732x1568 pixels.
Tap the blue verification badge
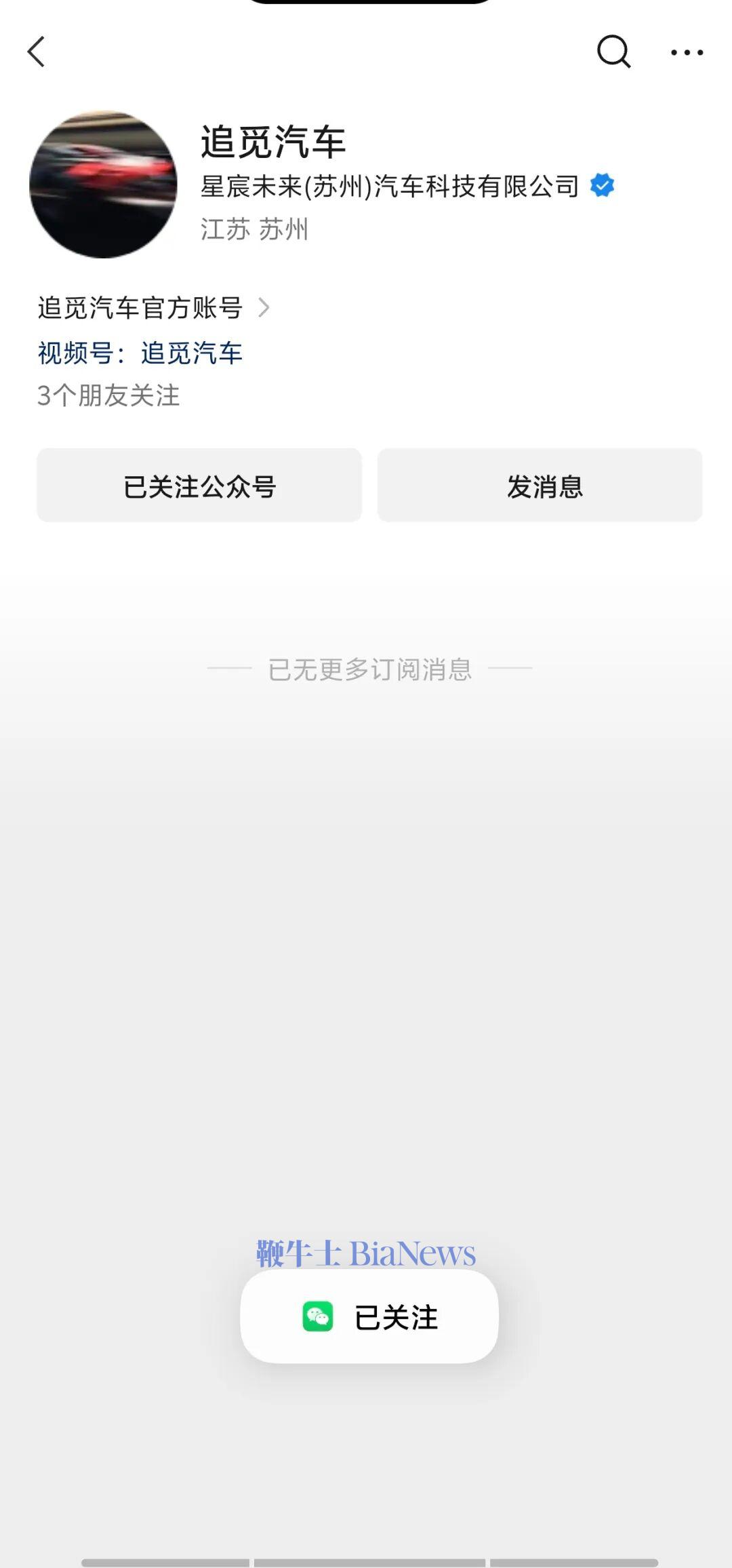[602, 184]
